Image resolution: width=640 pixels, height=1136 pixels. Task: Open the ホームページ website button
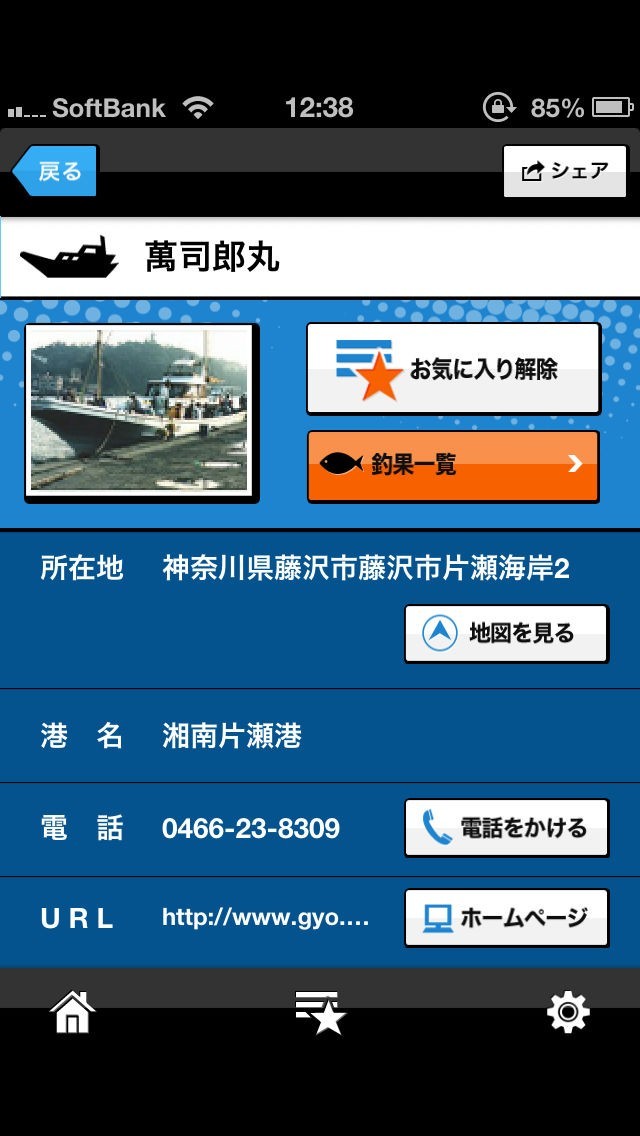click(506, 917)
